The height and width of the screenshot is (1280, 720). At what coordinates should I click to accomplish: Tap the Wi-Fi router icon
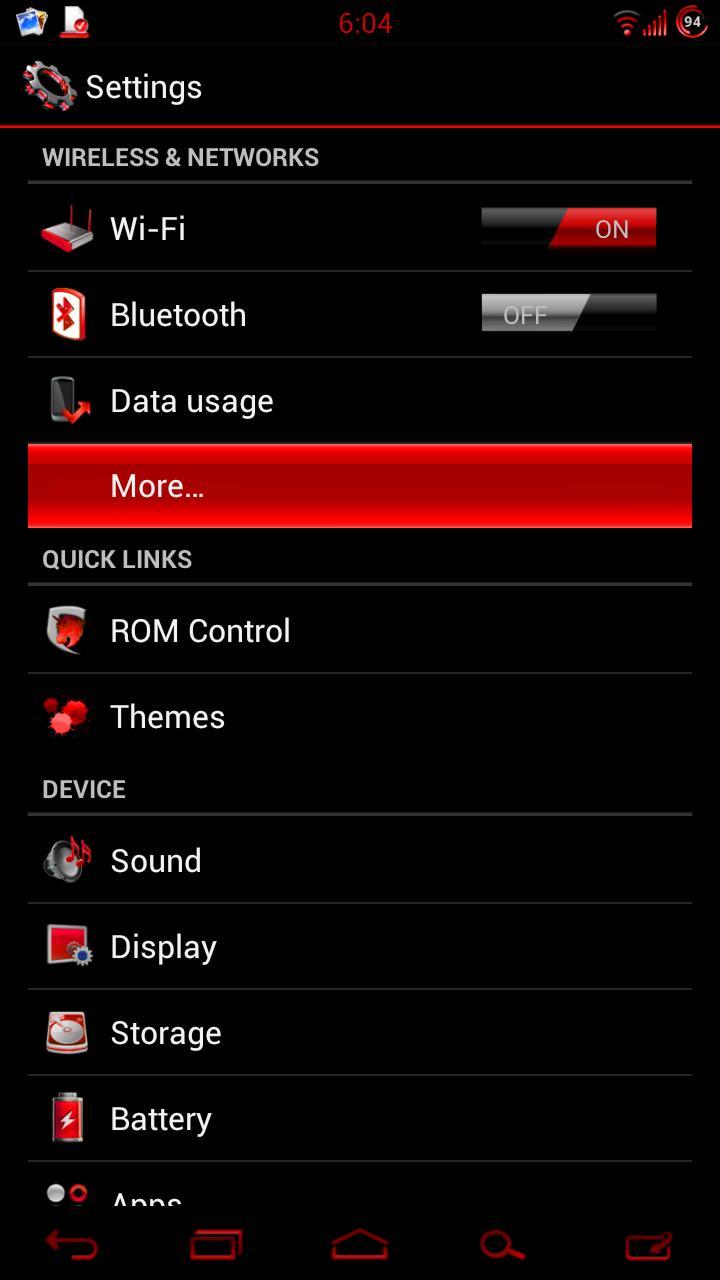pyautogui.click(x=67, y=228)
